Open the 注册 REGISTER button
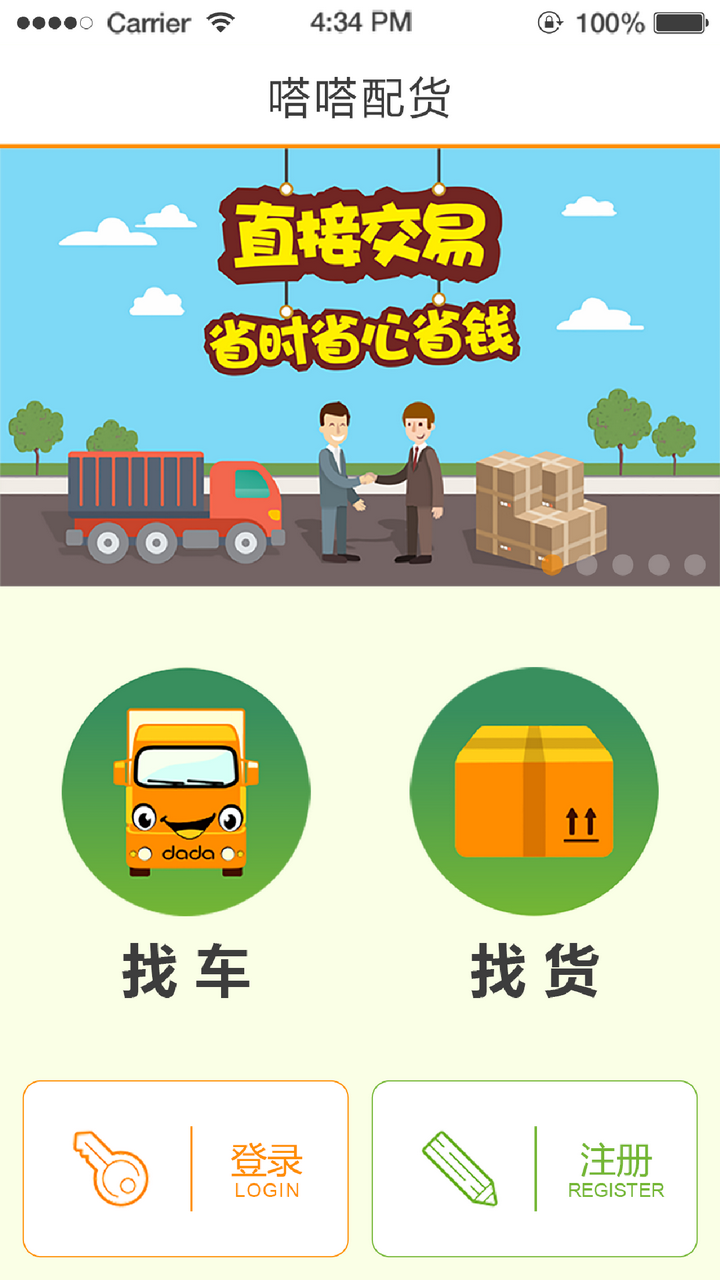This screenshot has width=720, height=1280. click(x=534, y=1168)
